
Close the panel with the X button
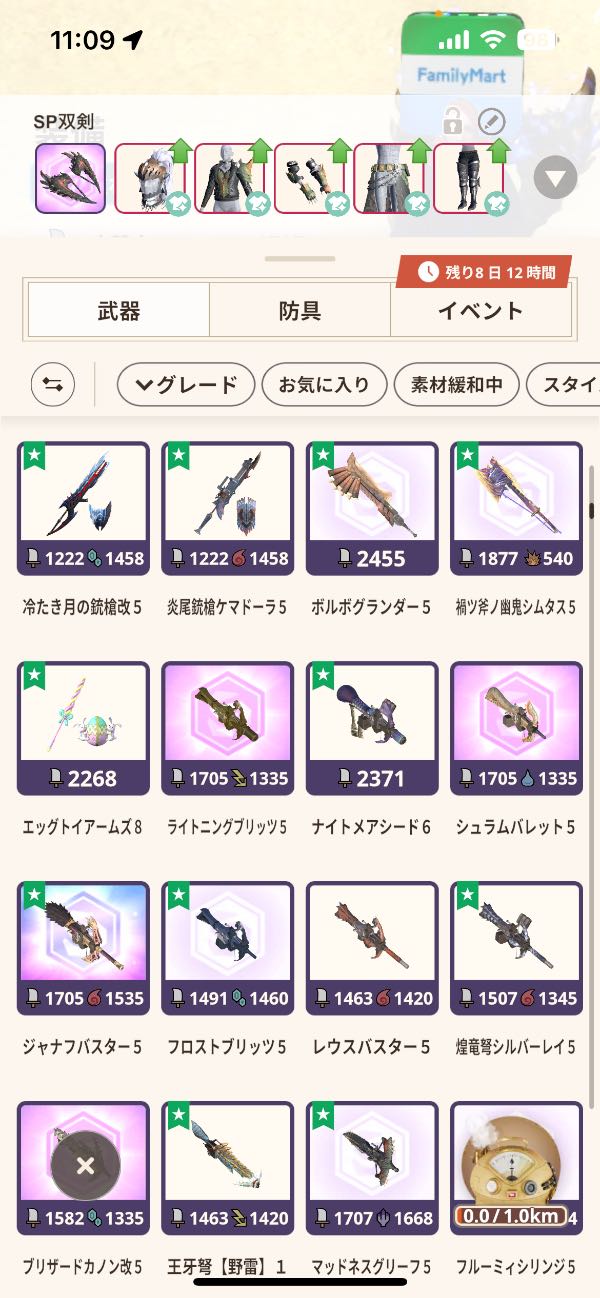coord(85,1165)
